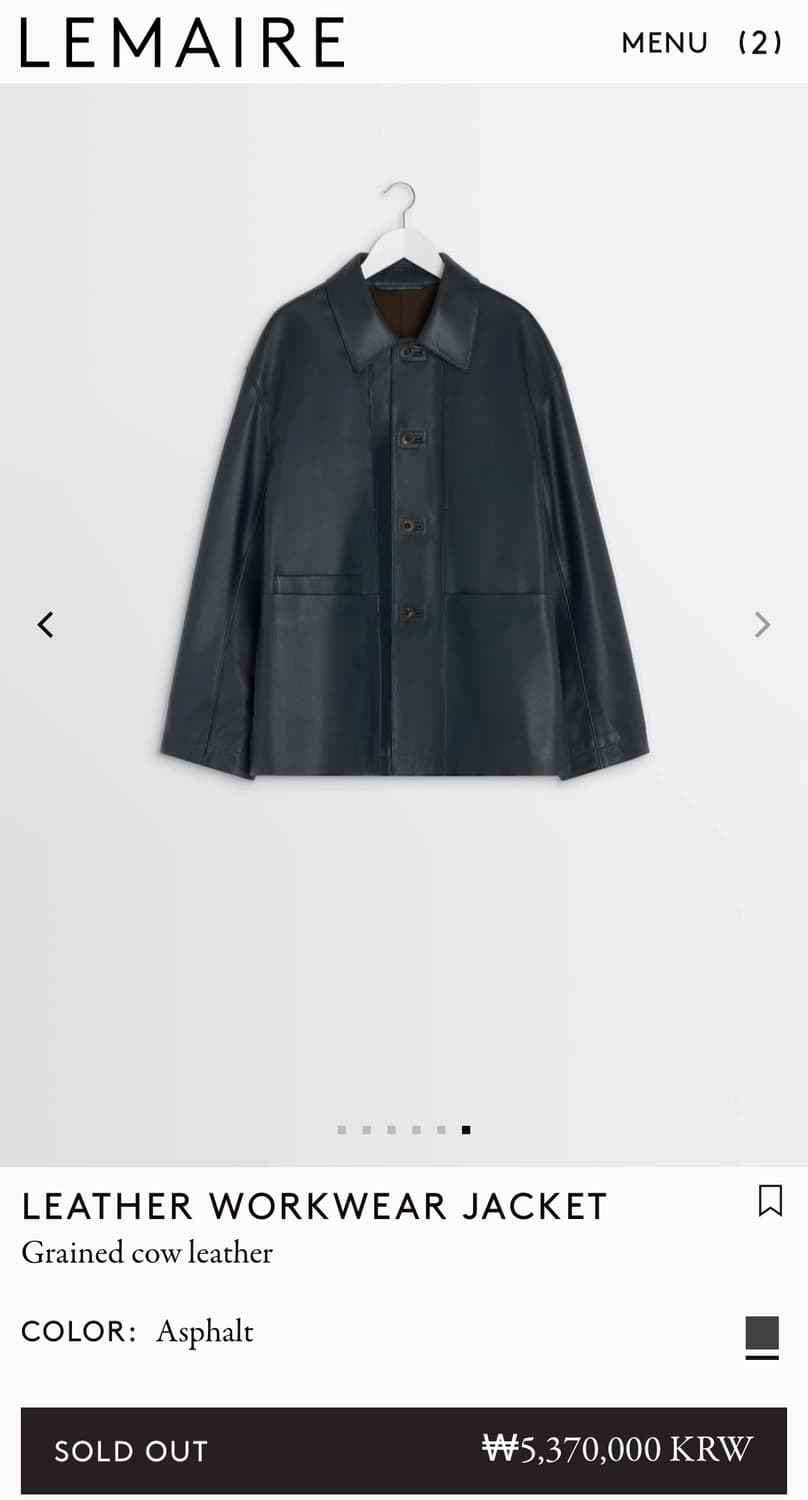
Task: Click the SOLD OUT button
Action: point(131,1450)
